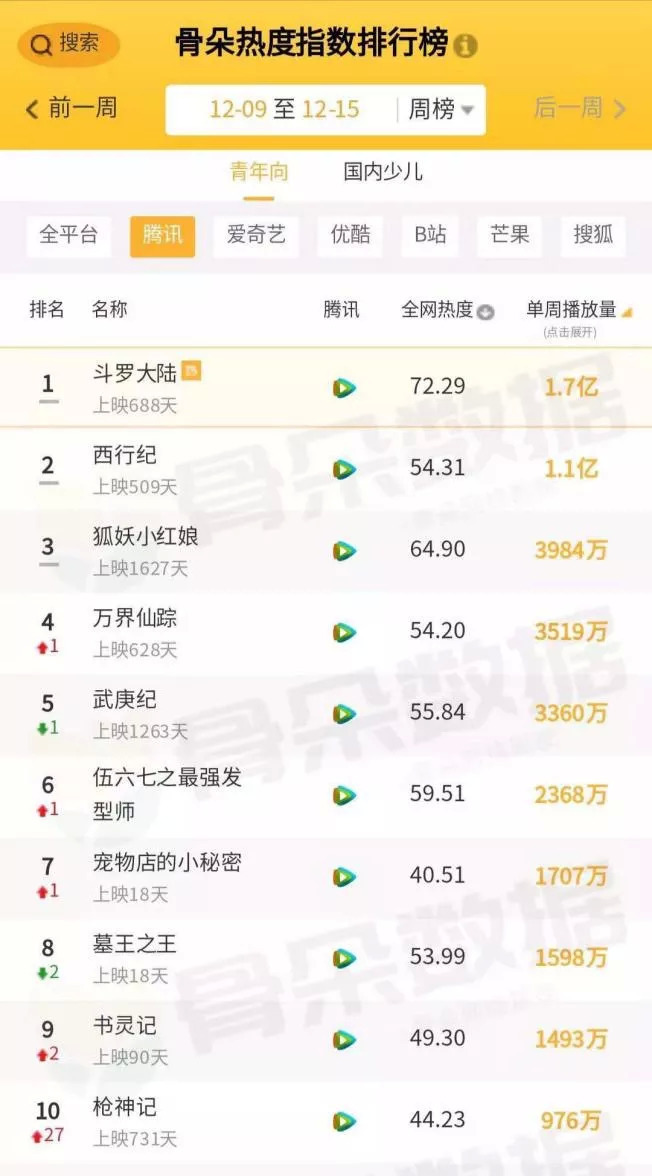The image size is (652, 1176).
Task: Expand the 单周播放量 column header
Action: point(578,314)
